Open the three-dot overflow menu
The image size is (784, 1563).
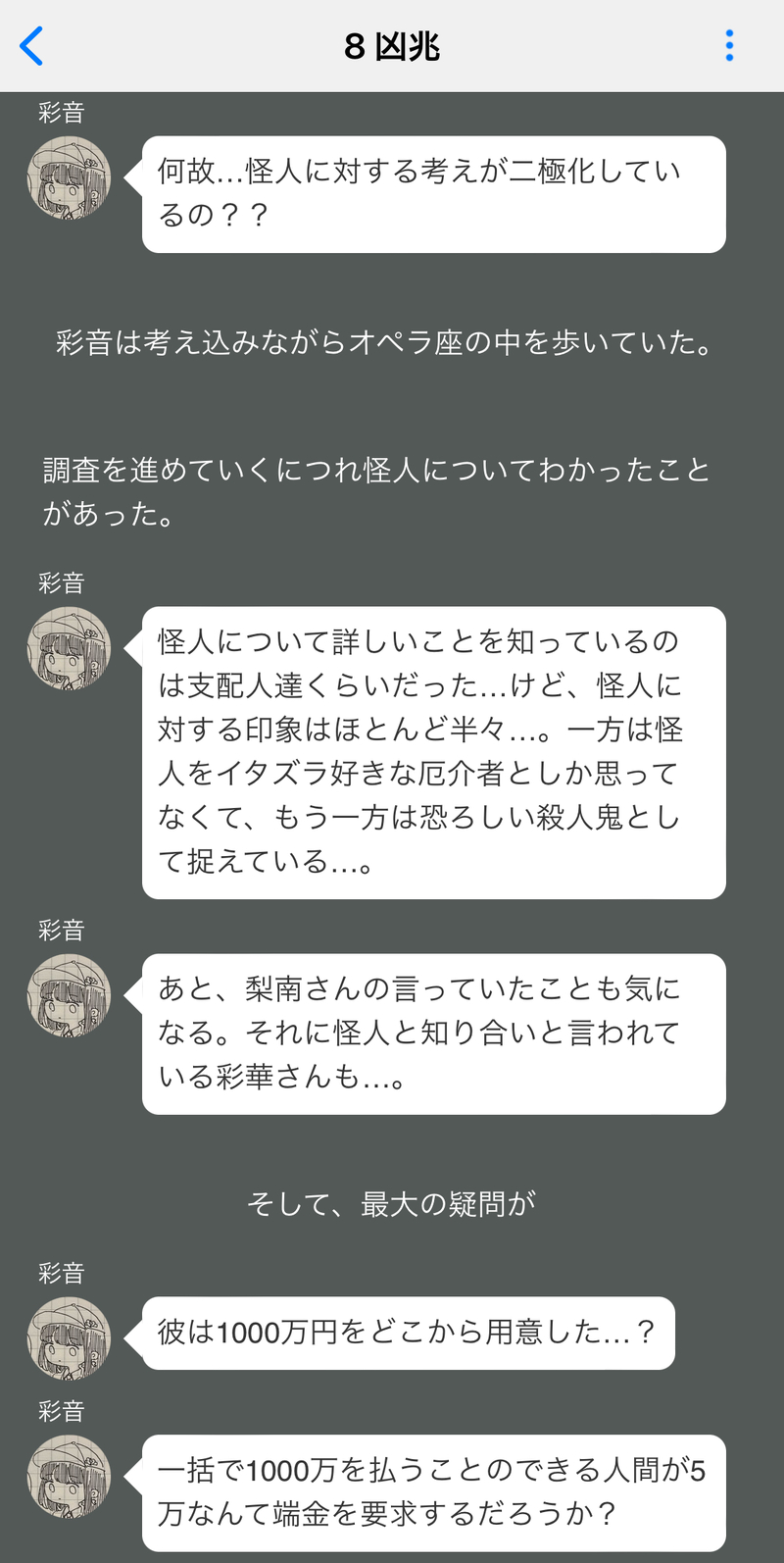(x=729, y=46)
